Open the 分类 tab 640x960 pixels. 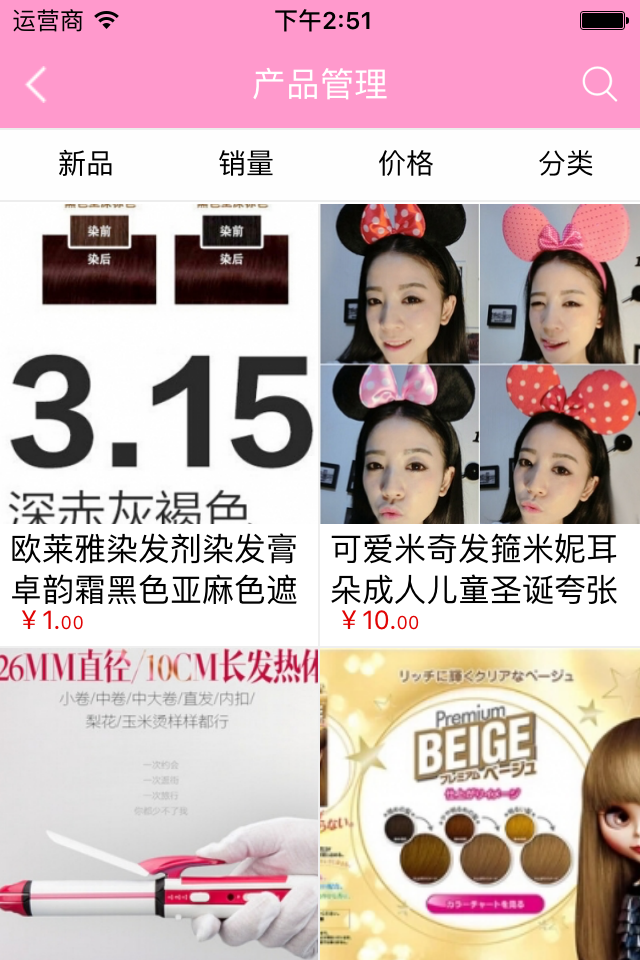(566, 163)
